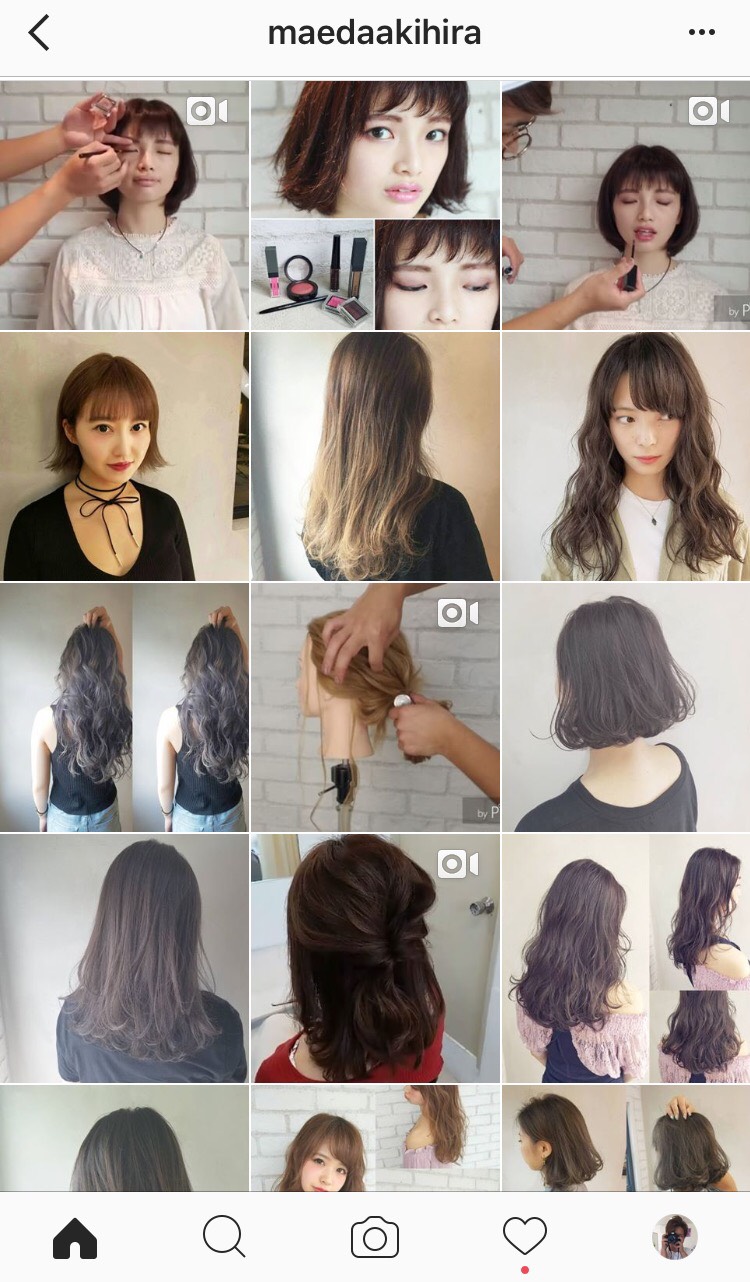The image size is (750, 1282).
Task: Open the long wavy hair with bangs post
Action: pos(626,457)
